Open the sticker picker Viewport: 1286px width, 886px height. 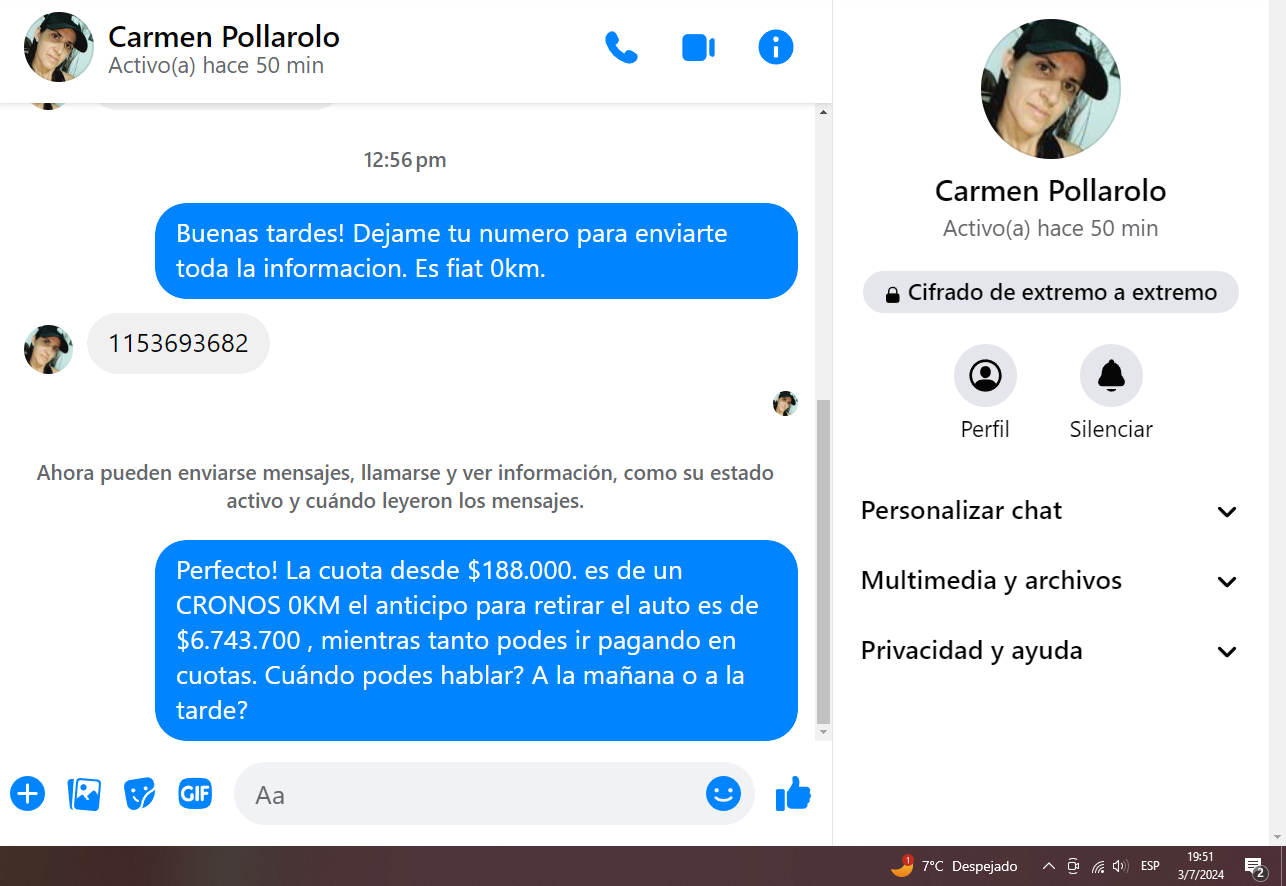(x=140, y=794)
